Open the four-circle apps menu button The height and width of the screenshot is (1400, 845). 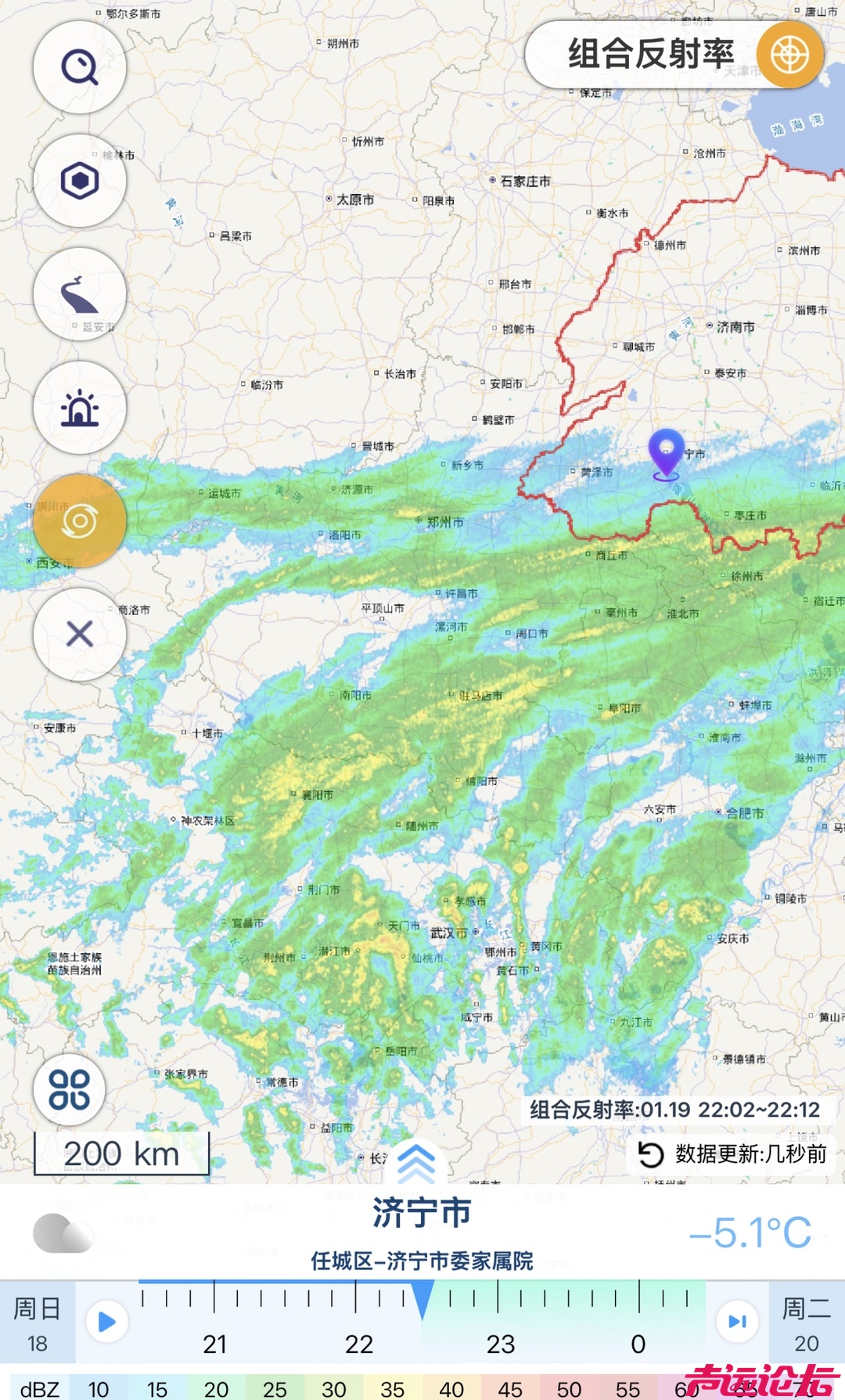click(x=69, y=1089)
